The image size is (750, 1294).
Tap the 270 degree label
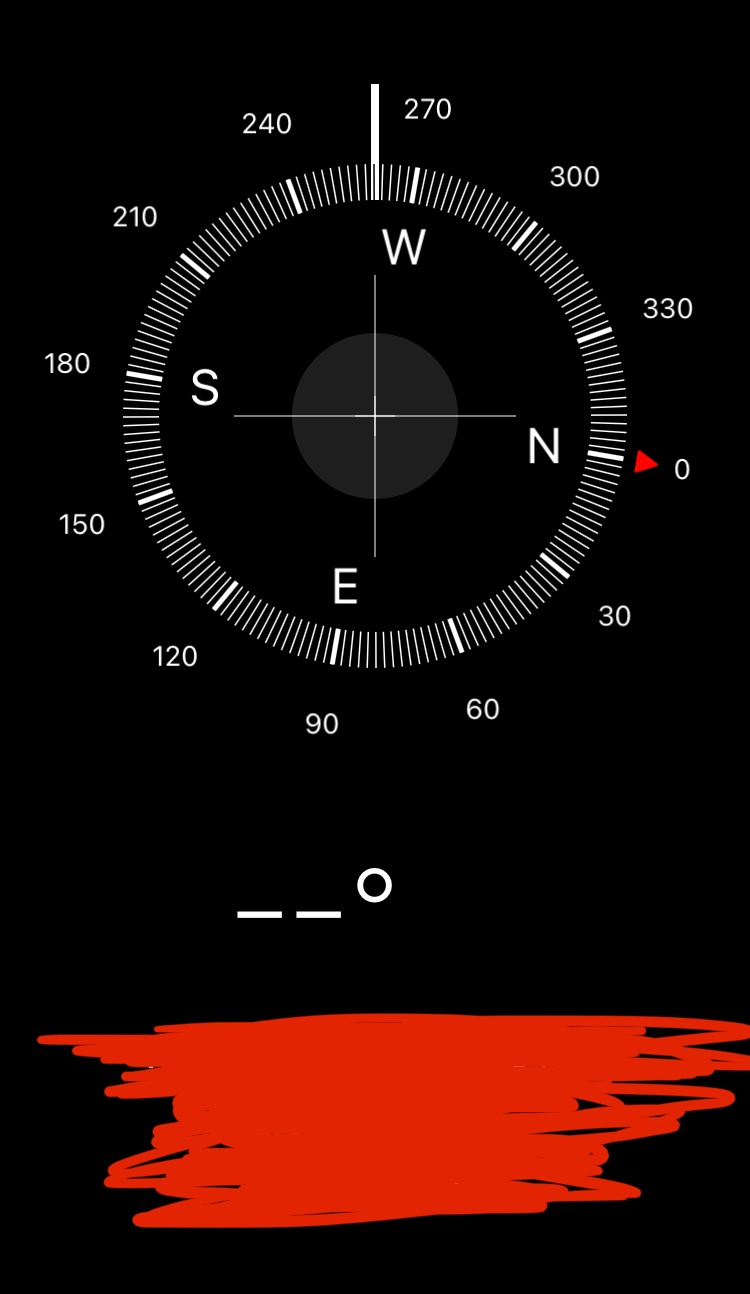[428, 110]
